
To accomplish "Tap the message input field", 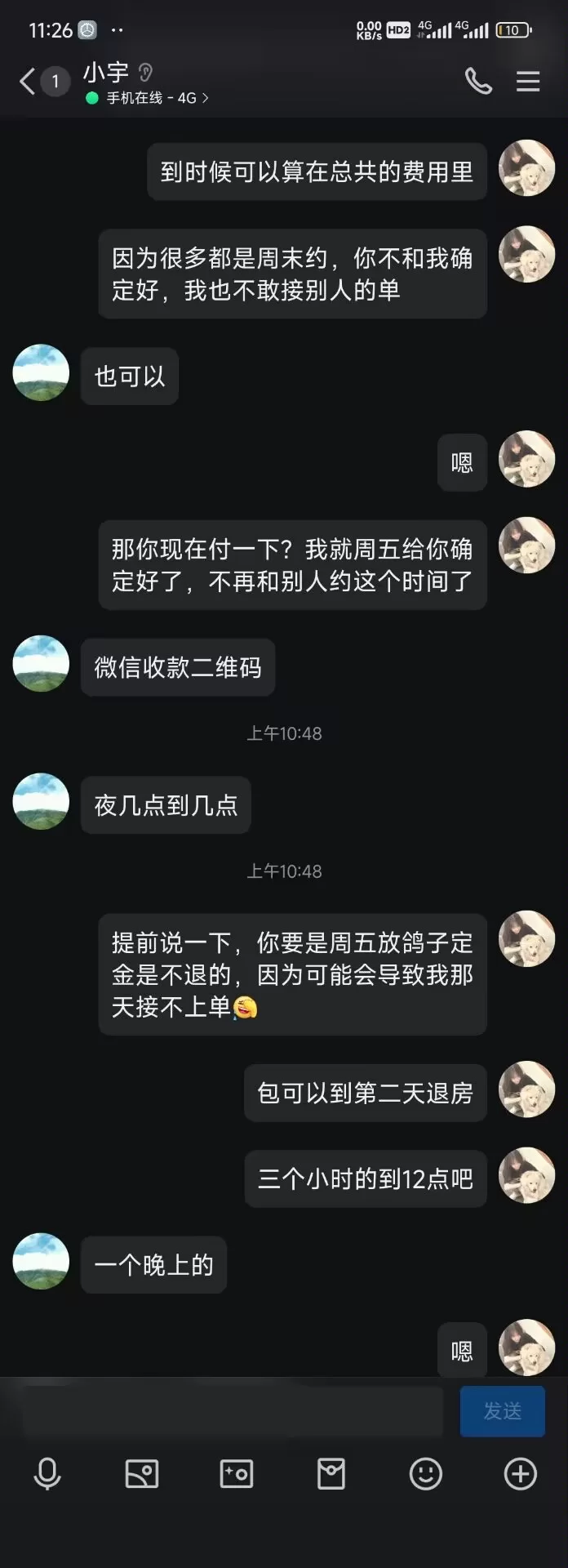I will tap(233, 1410).
